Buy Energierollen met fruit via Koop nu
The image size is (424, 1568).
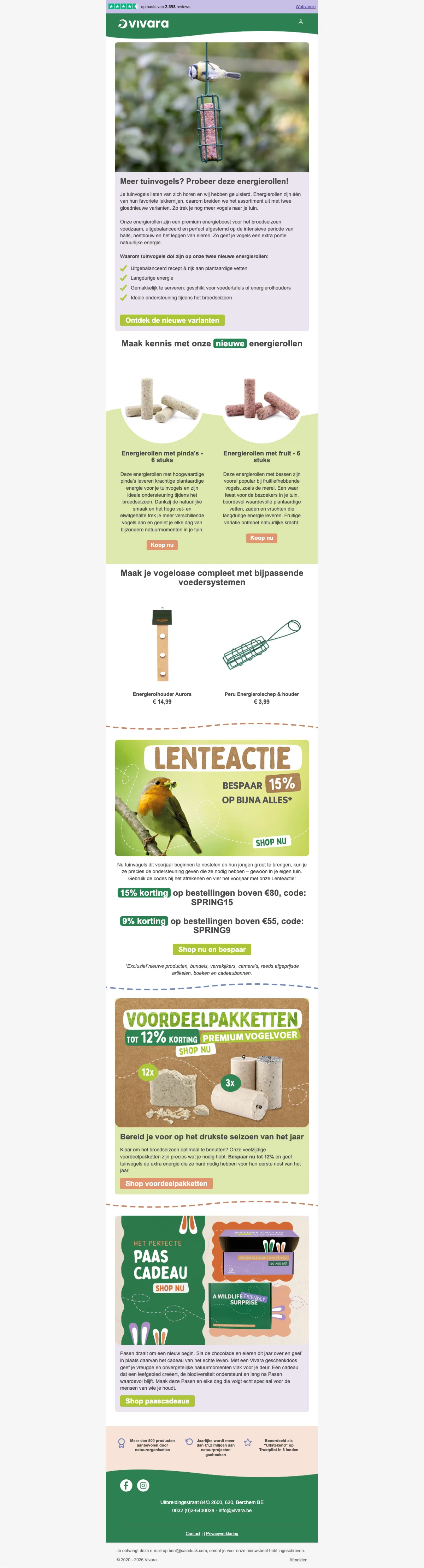(x=262, y=537)
